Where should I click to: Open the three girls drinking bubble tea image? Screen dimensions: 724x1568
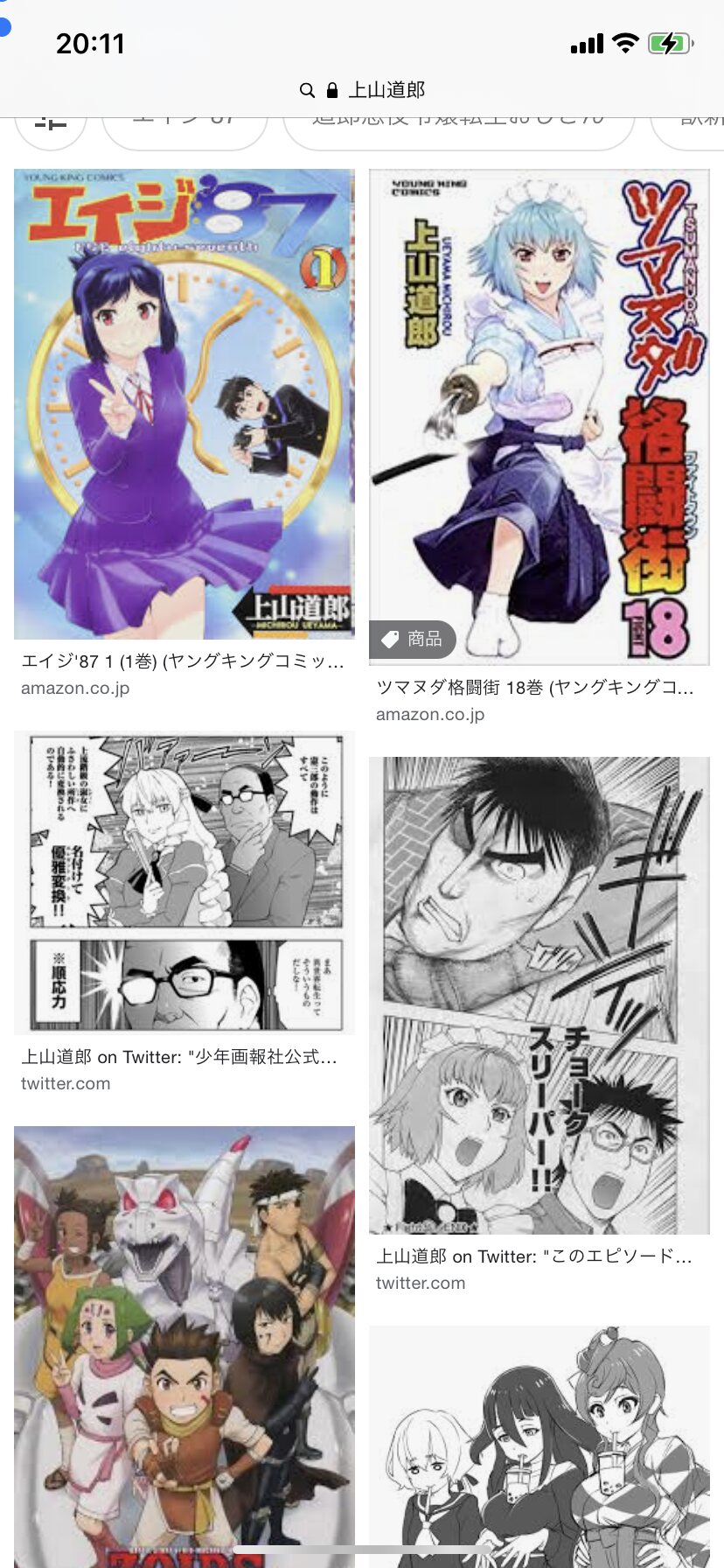tap(540, 1446)
